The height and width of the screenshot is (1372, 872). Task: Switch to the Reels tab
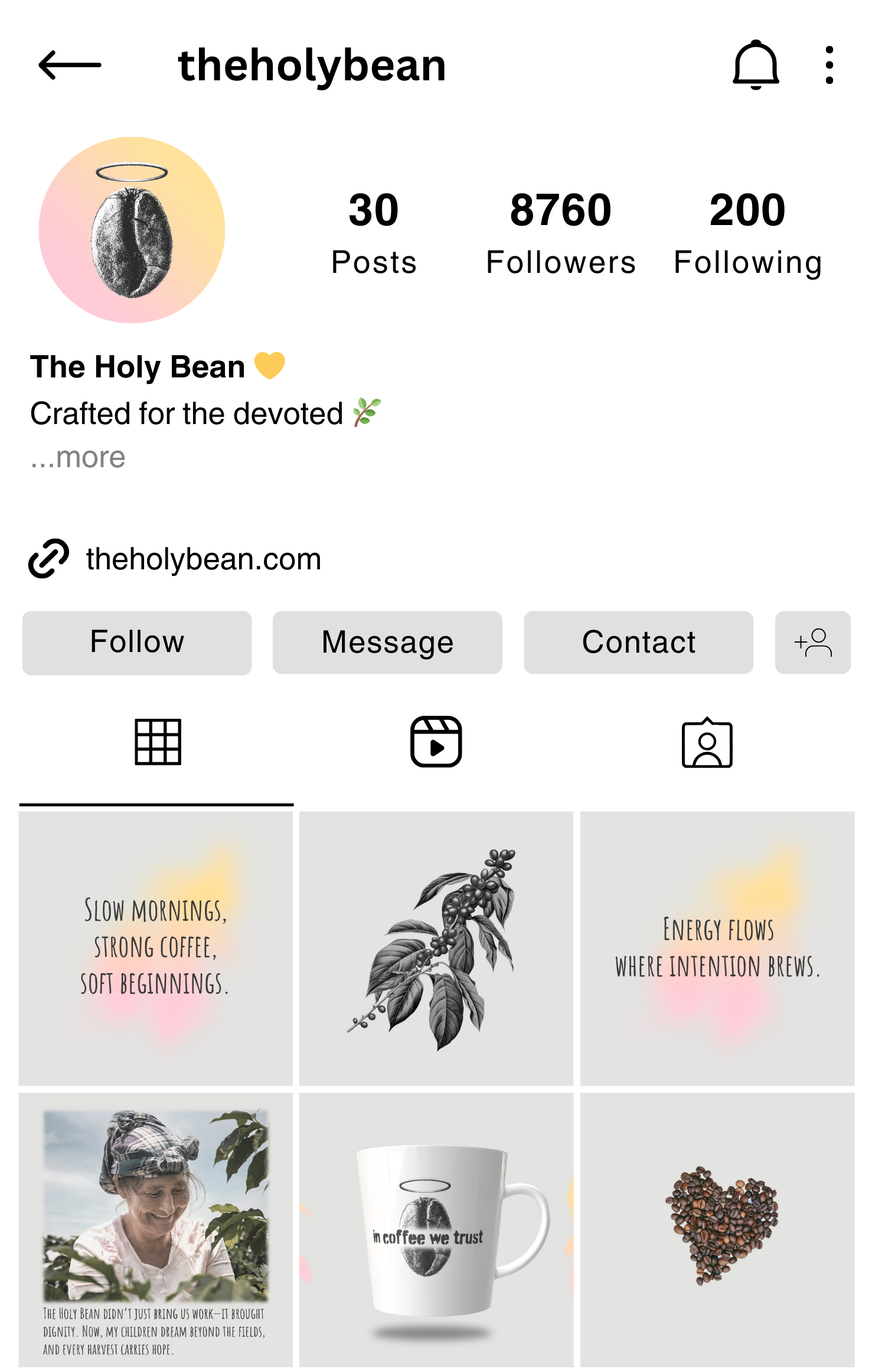tap(436, 742)
